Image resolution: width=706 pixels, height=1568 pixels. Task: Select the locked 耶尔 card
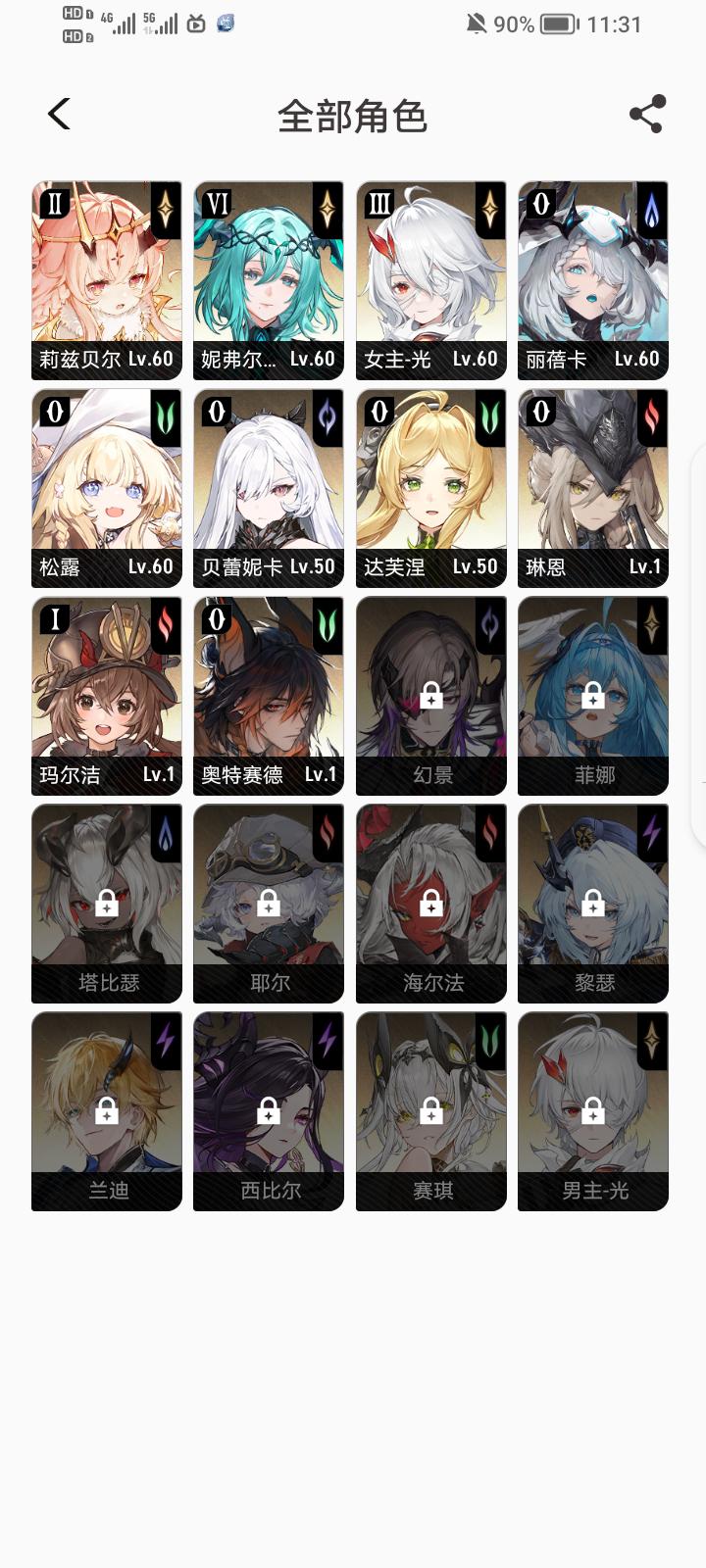269,904
